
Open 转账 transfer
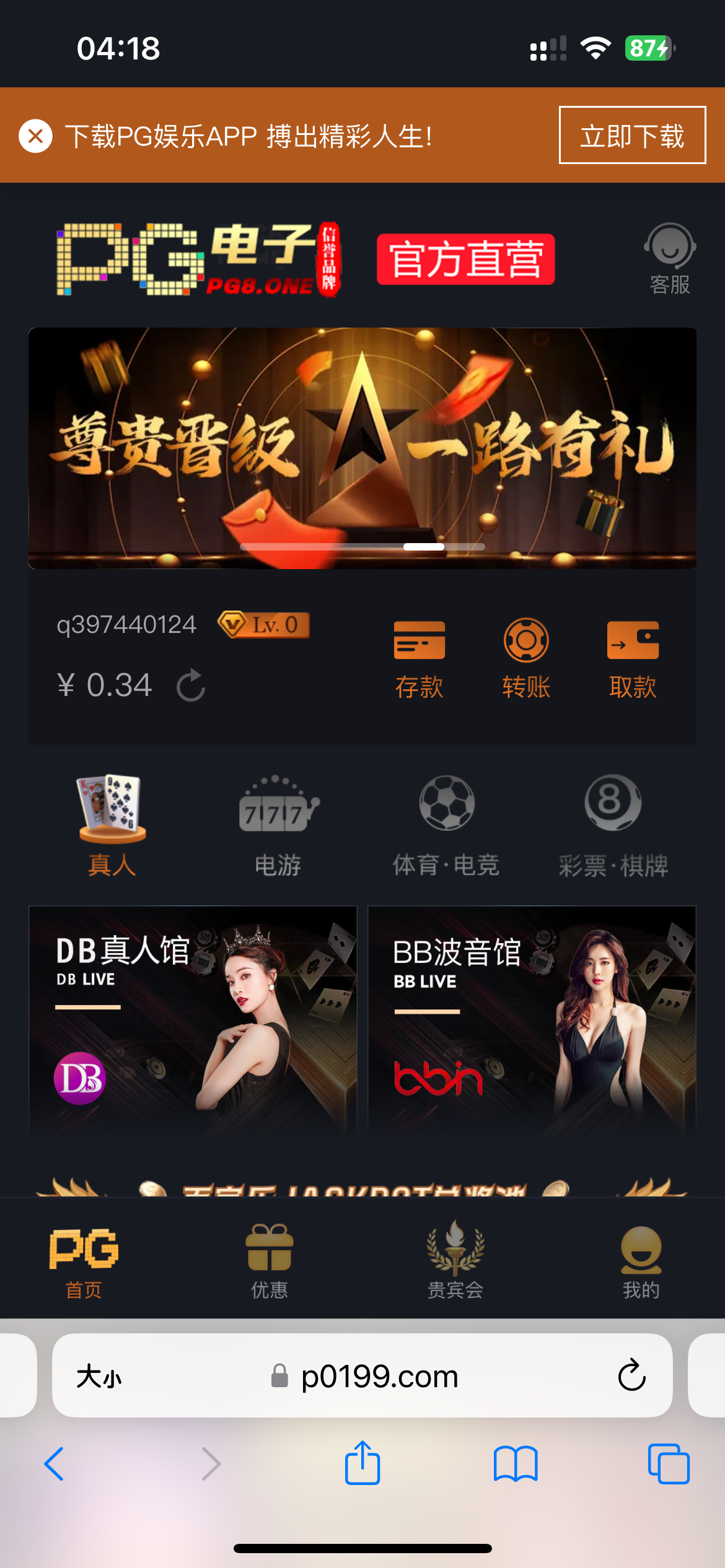[x=526, y=659]
